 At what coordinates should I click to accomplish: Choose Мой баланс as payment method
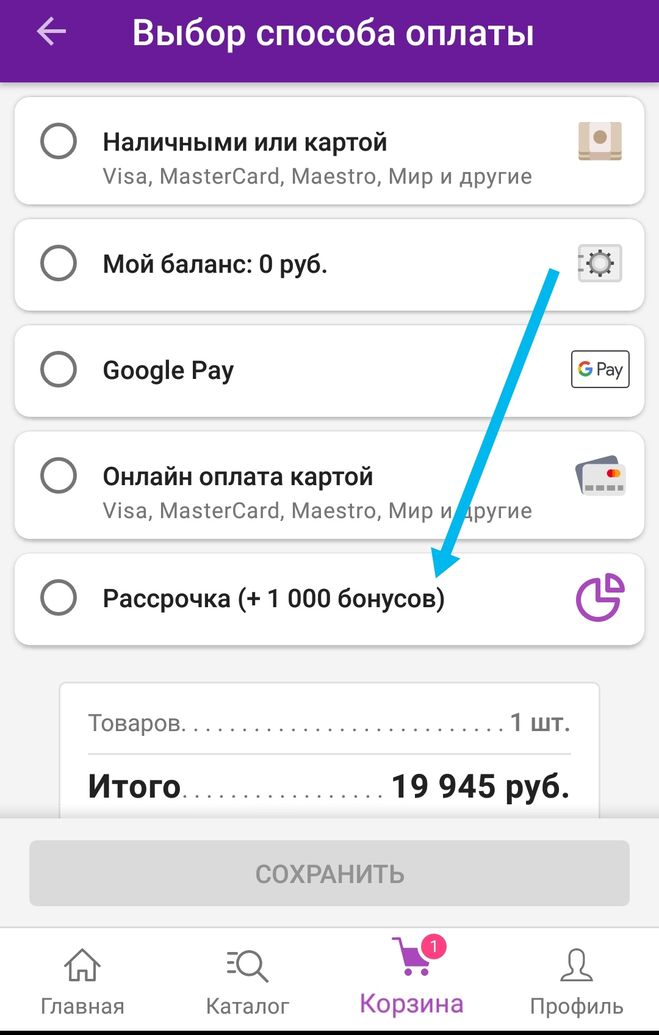coord(58,264)
